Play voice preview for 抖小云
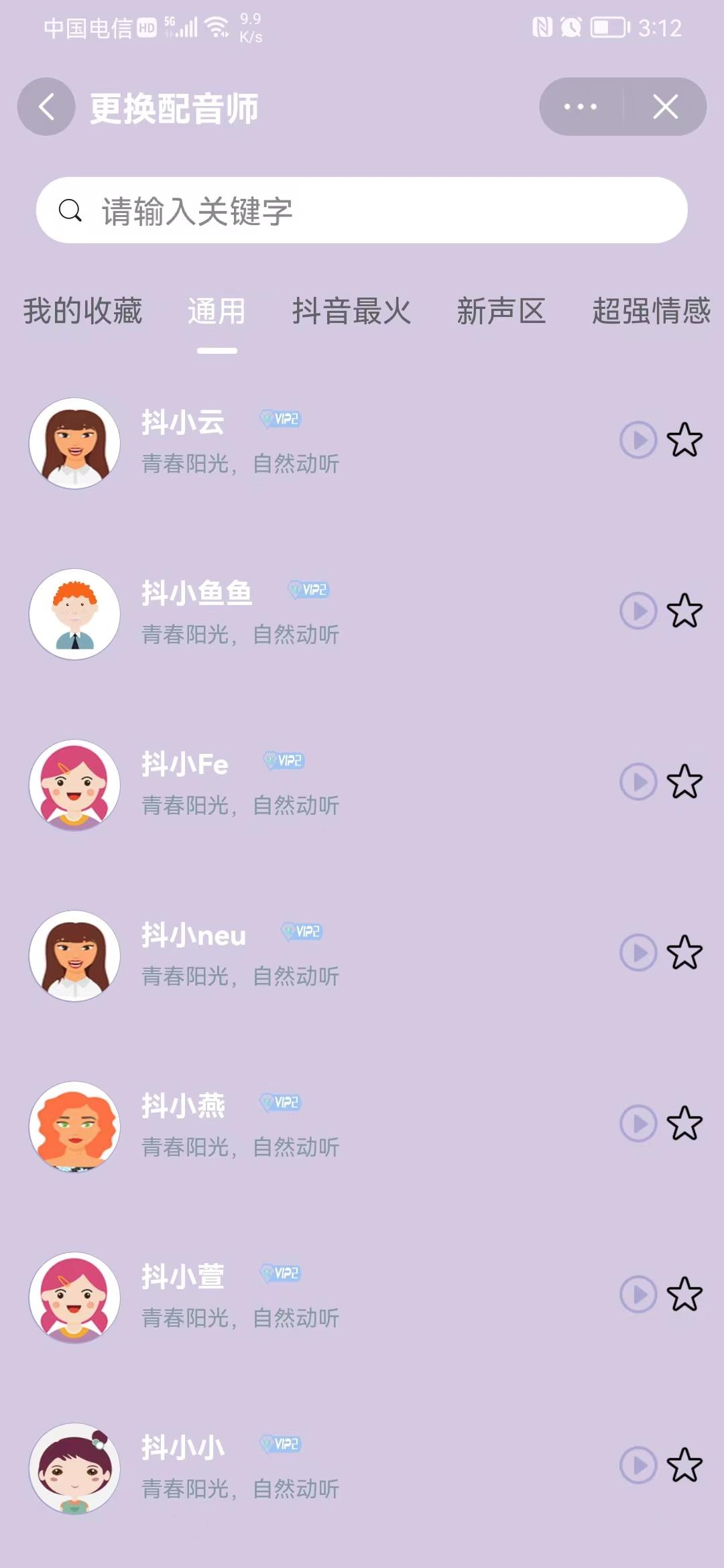Screen dimensions: 724x1568 (x=638, y=440)
